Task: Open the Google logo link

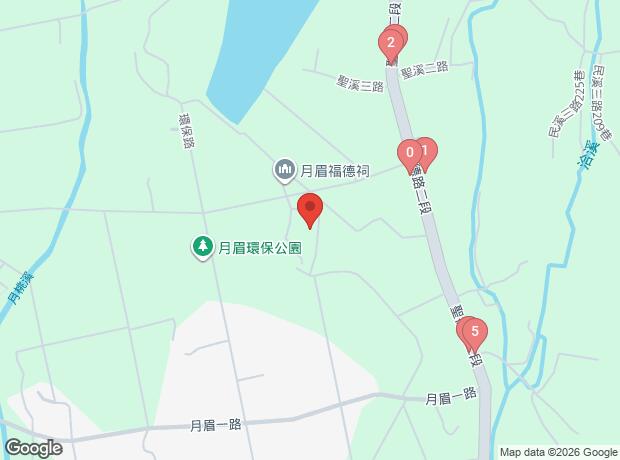Action: 33,448
